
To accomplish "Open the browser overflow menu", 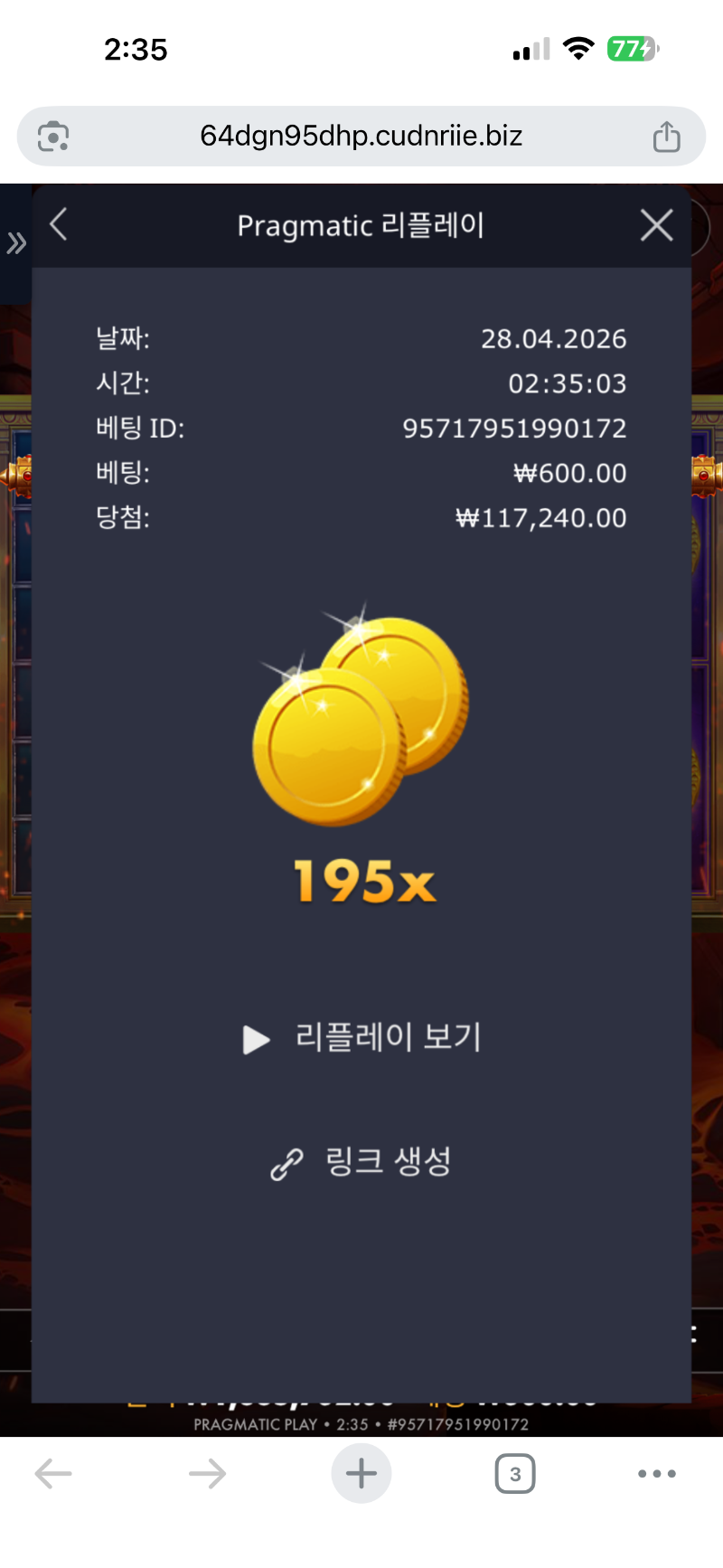I will point(657,1473).
